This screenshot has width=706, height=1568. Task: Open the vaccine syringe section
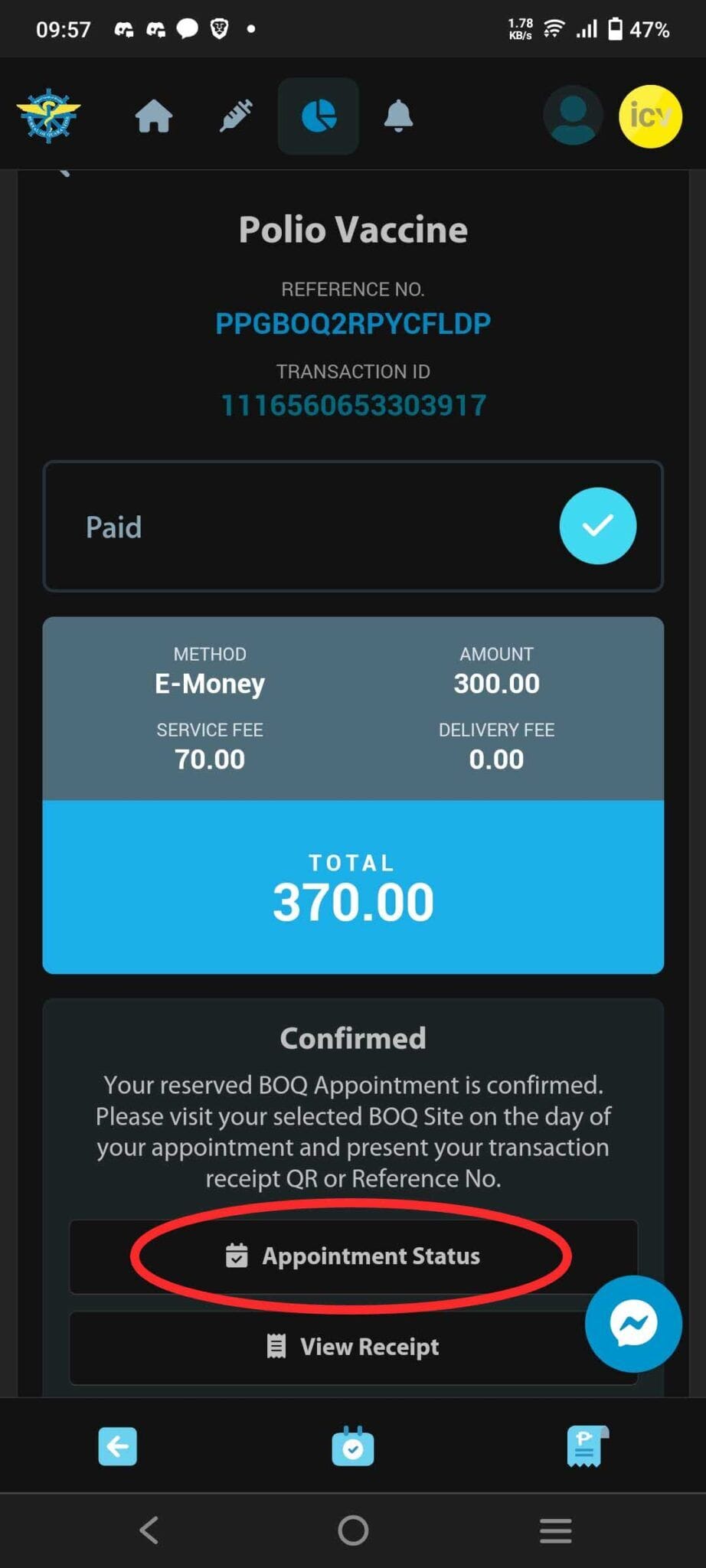(x=236, y=116)
